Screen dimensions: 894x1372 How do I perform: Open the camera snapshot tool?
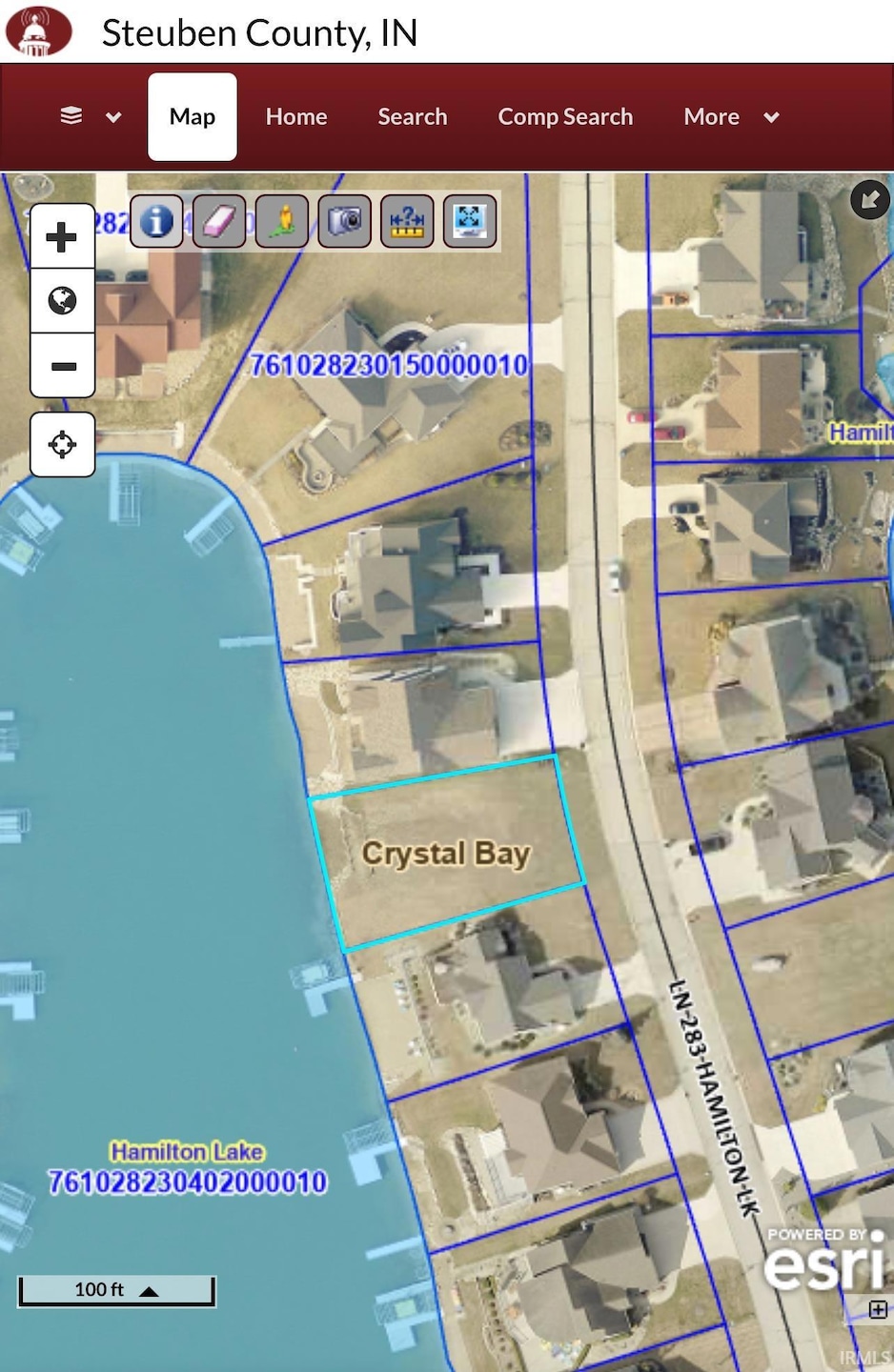[345, 221]
